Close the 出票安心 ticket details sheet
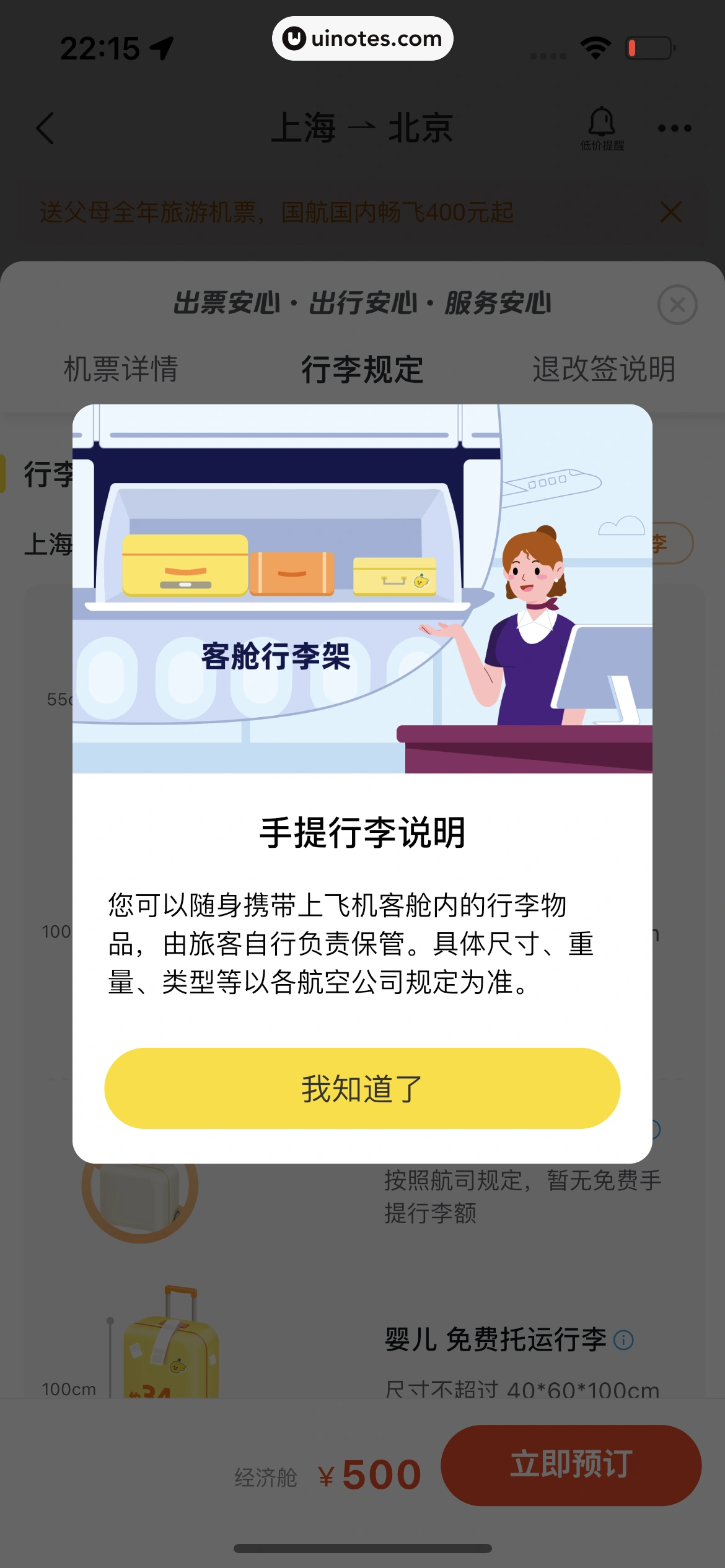Screen dimensions: 725x1568 click(677, 305)
